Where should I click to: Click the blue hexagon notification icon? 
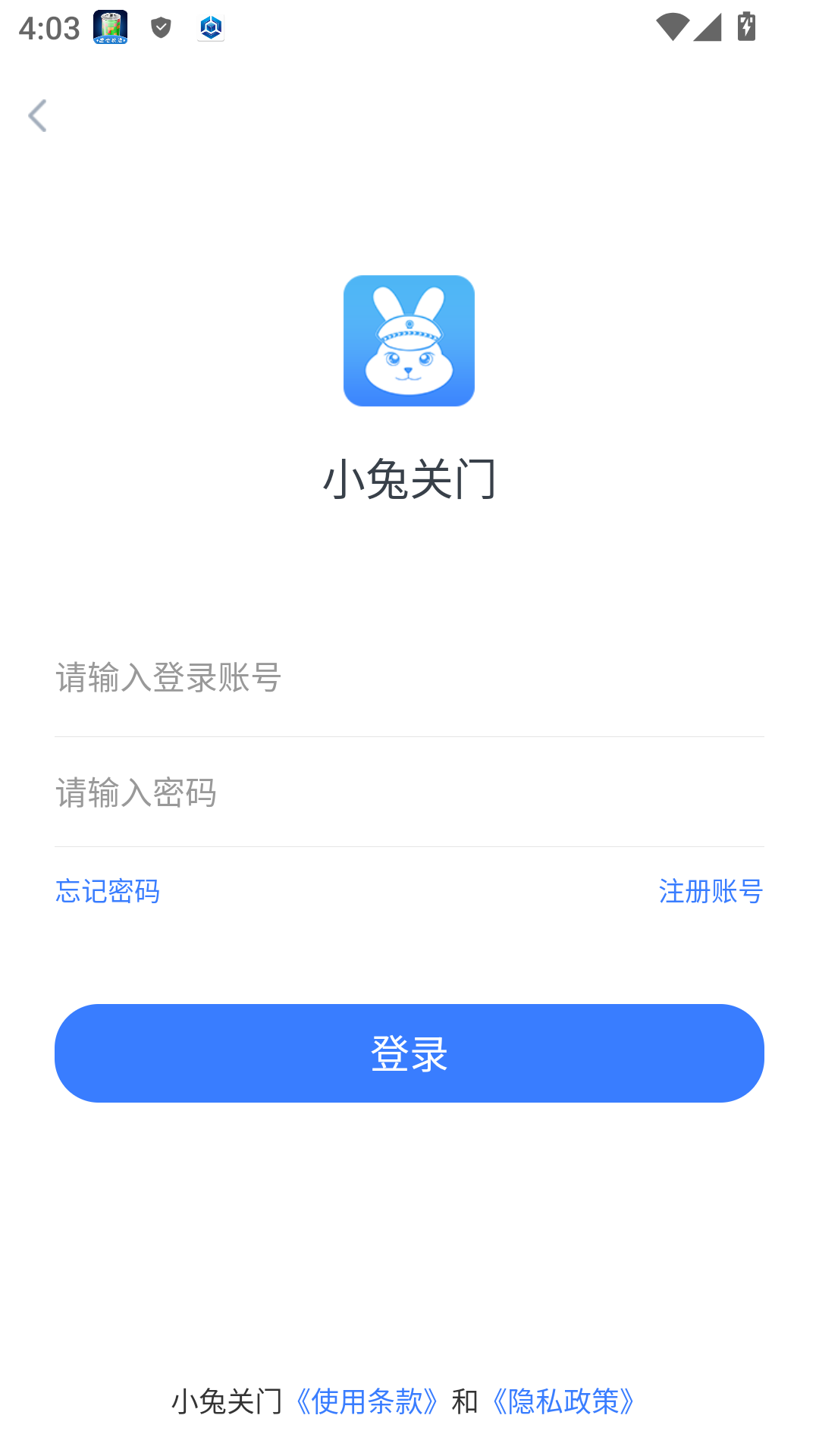(212, 28)
